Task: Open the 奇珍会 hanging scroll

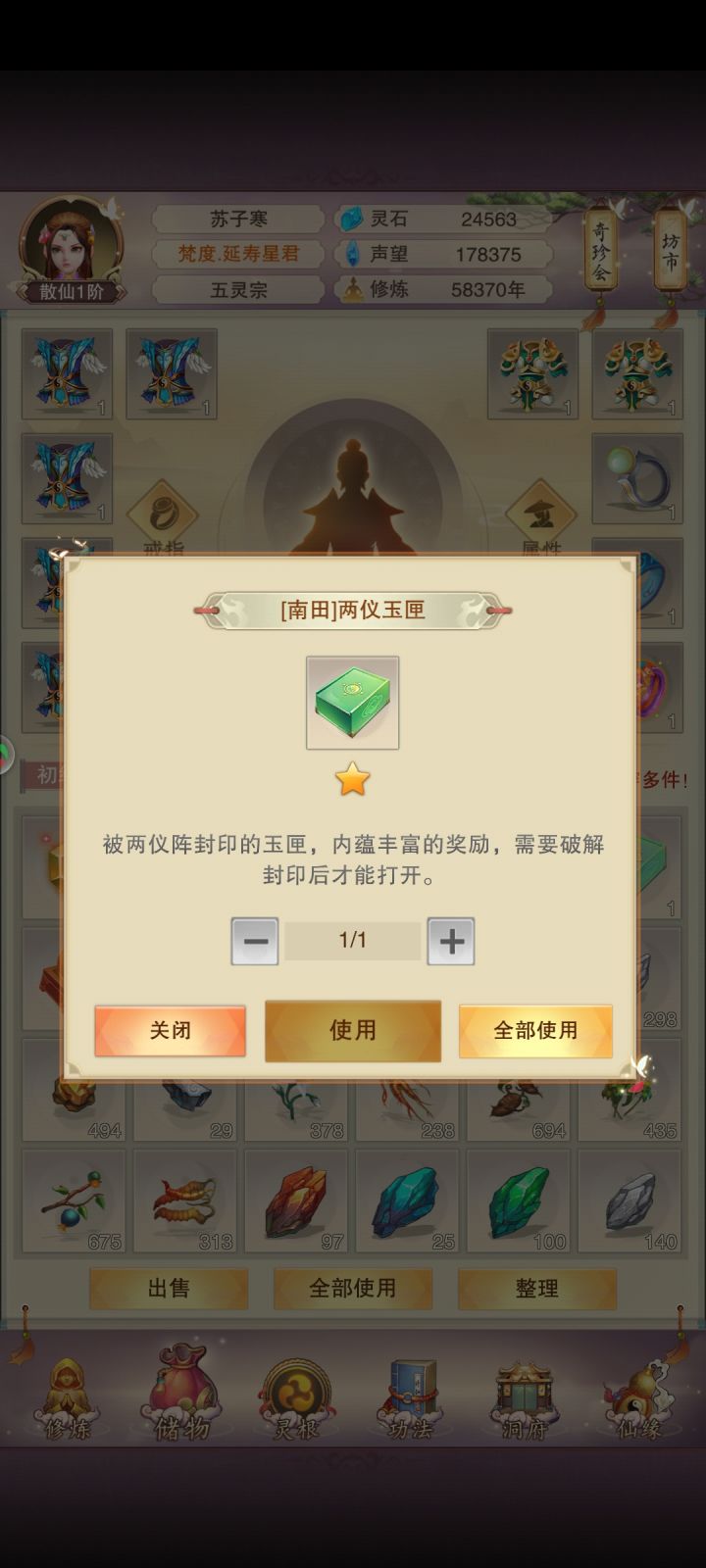Action: (600, 250)
